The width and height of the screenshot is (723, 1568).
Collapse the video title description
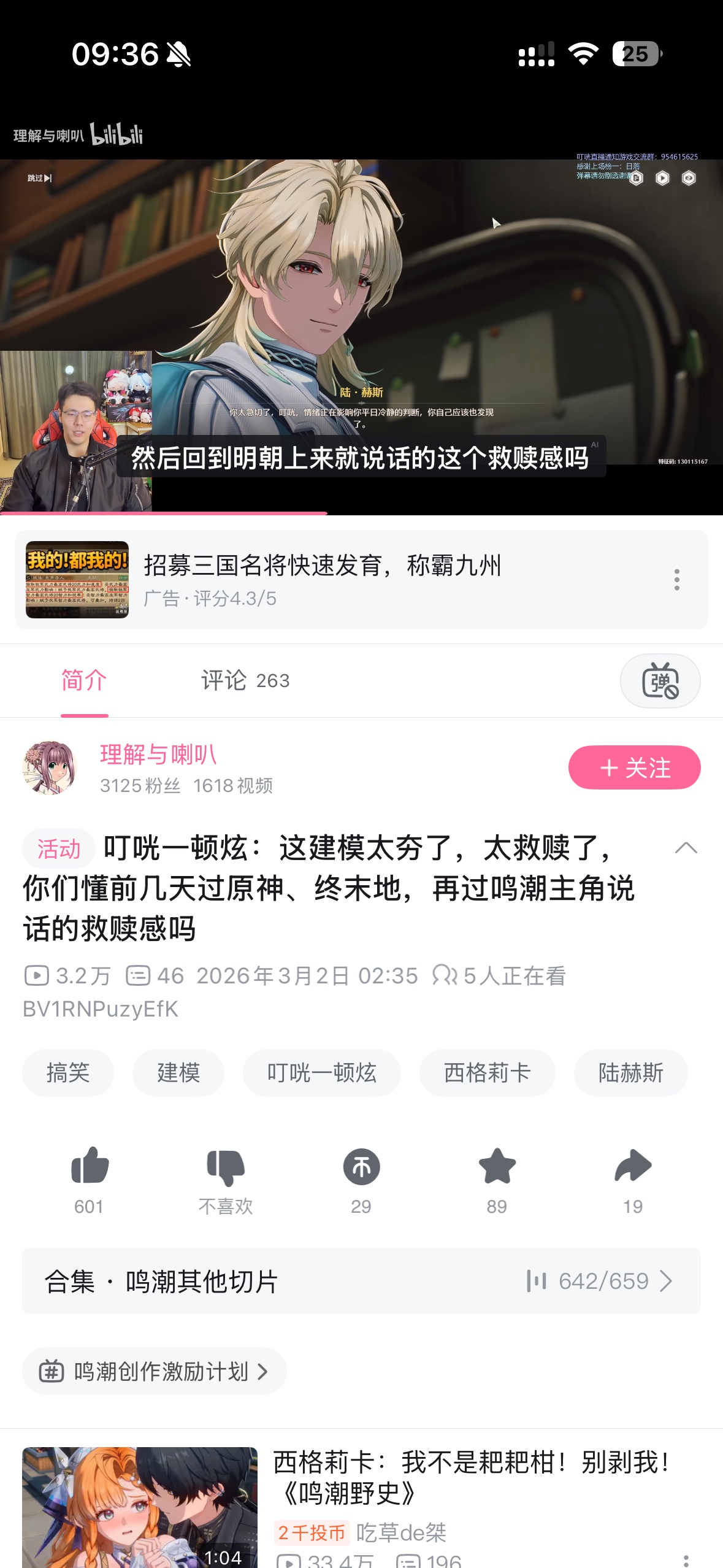tap(686, 848)
